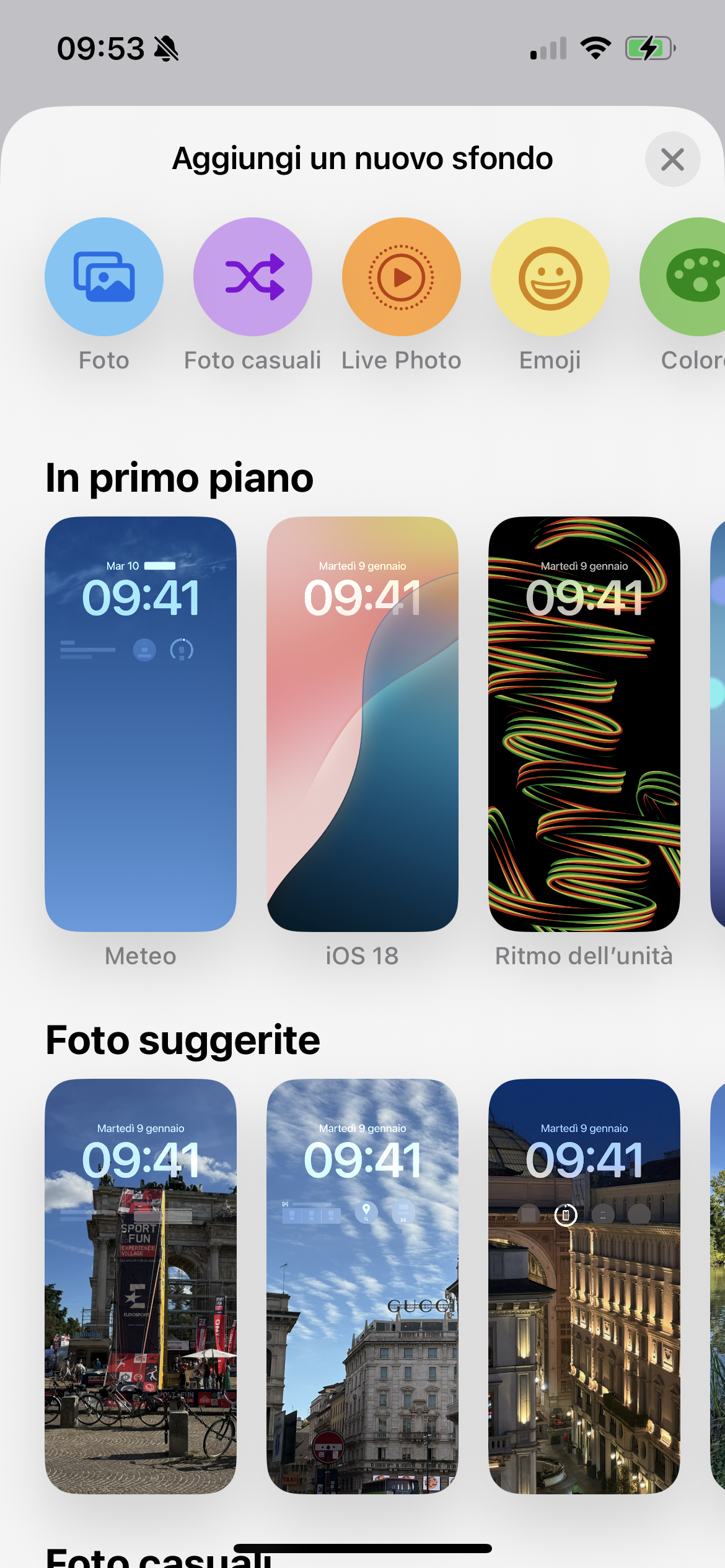Choose the iOS 18 wallpaper
Screen dimensions: 725x1568
pos(362,724)
